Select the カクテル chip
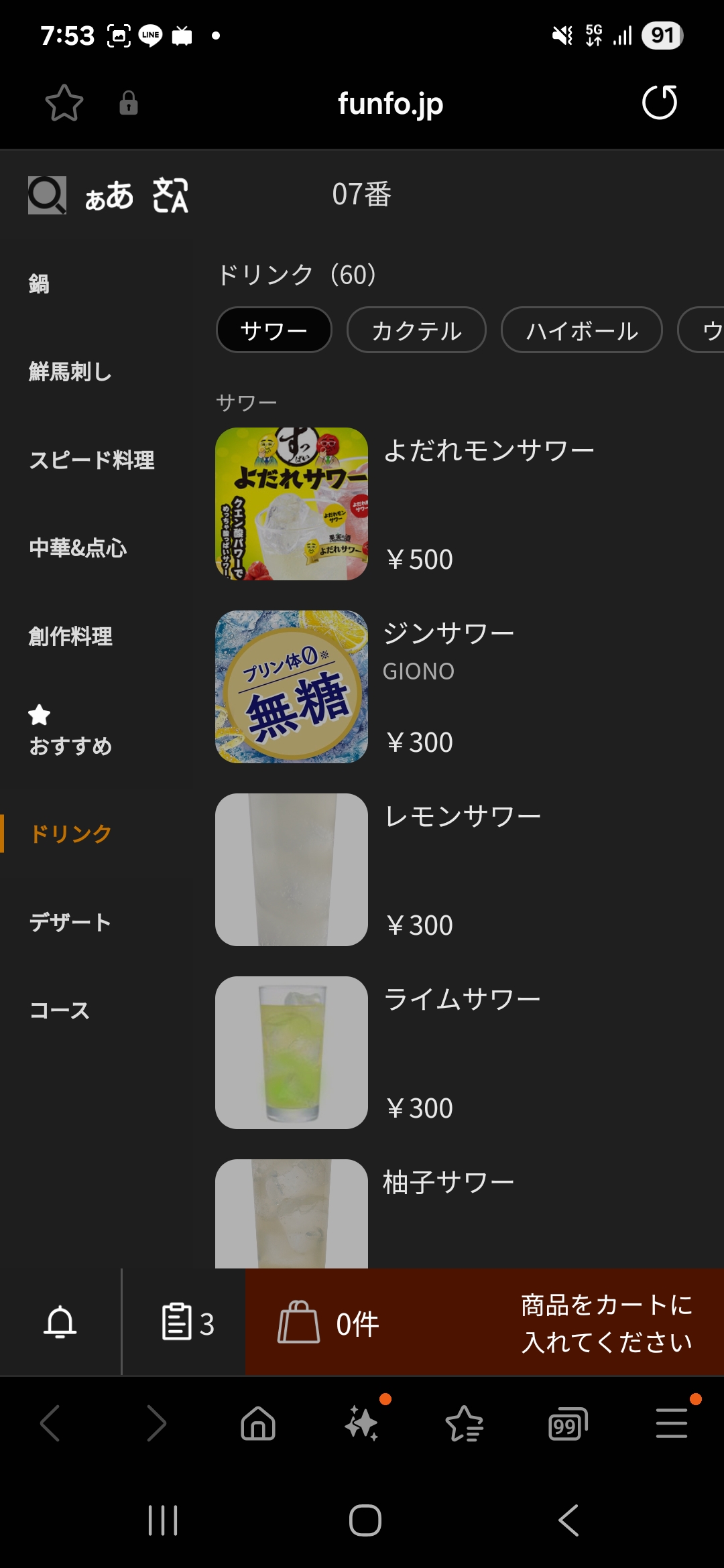The image size is (724, 1568). tap(416, 330)
